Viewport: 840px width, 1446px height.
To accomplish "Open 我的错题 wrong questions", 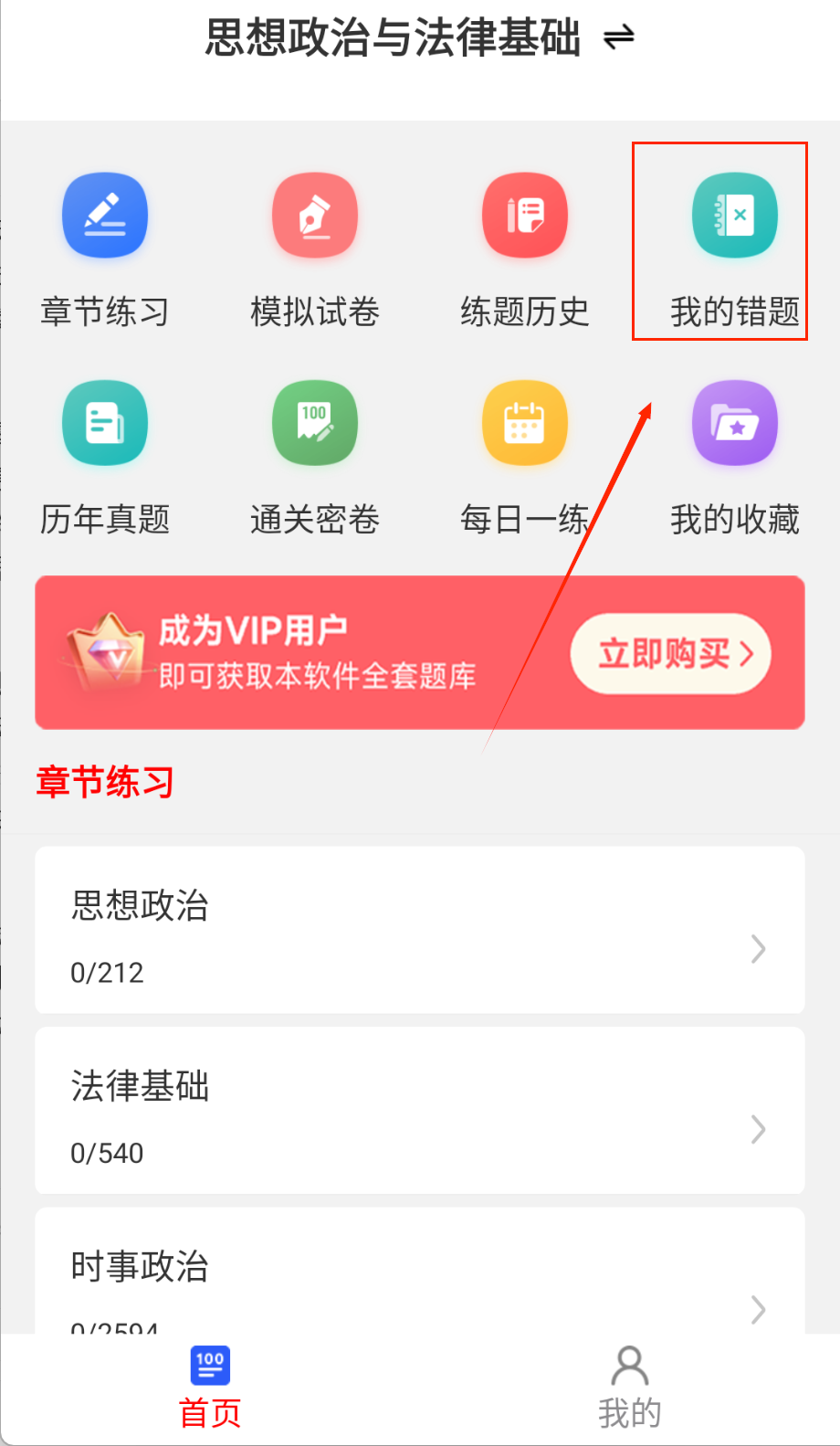I will (x=734, y=216).
